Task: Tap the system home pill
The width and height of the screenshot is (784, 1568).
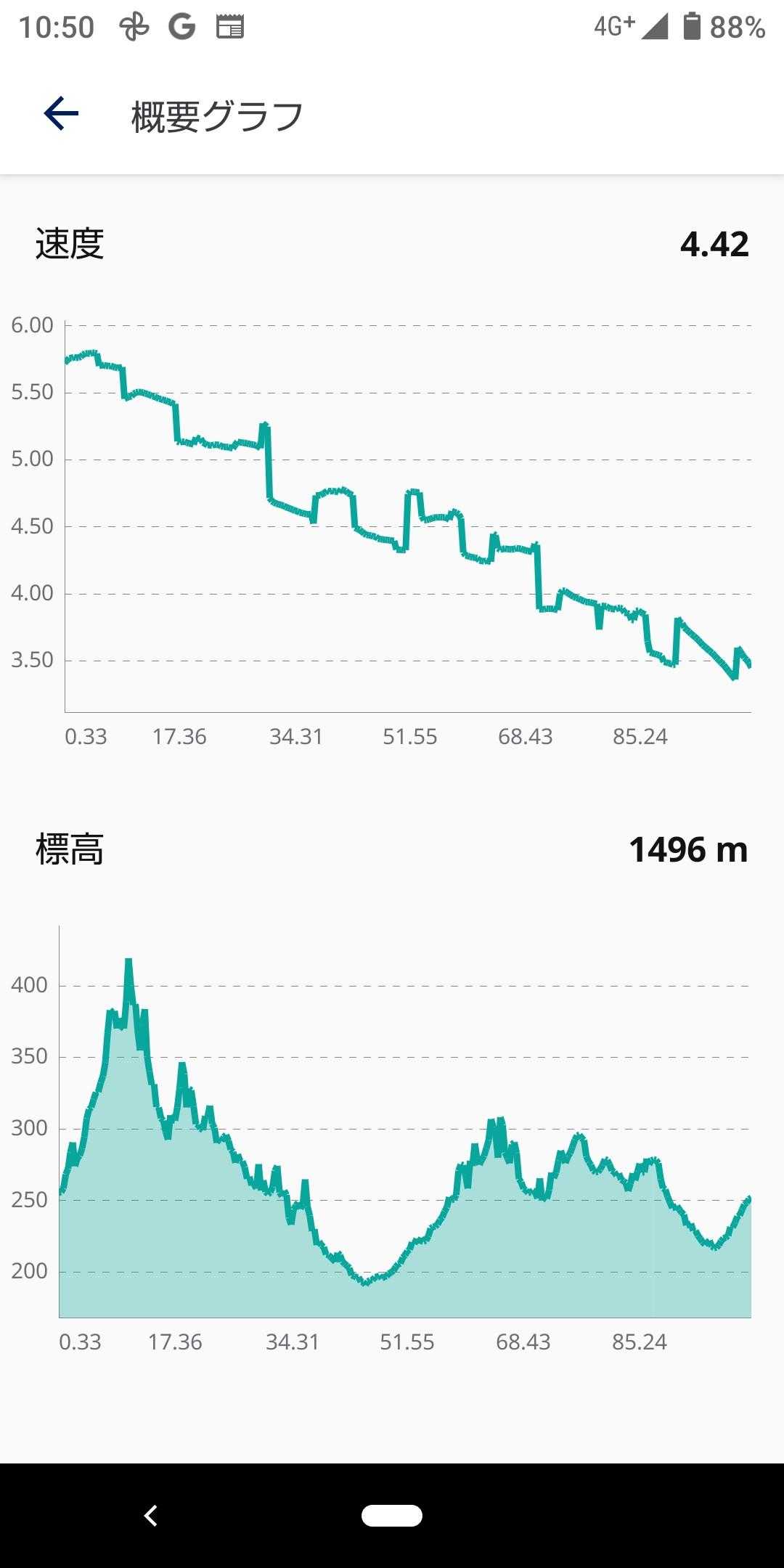Action: 392,1516
